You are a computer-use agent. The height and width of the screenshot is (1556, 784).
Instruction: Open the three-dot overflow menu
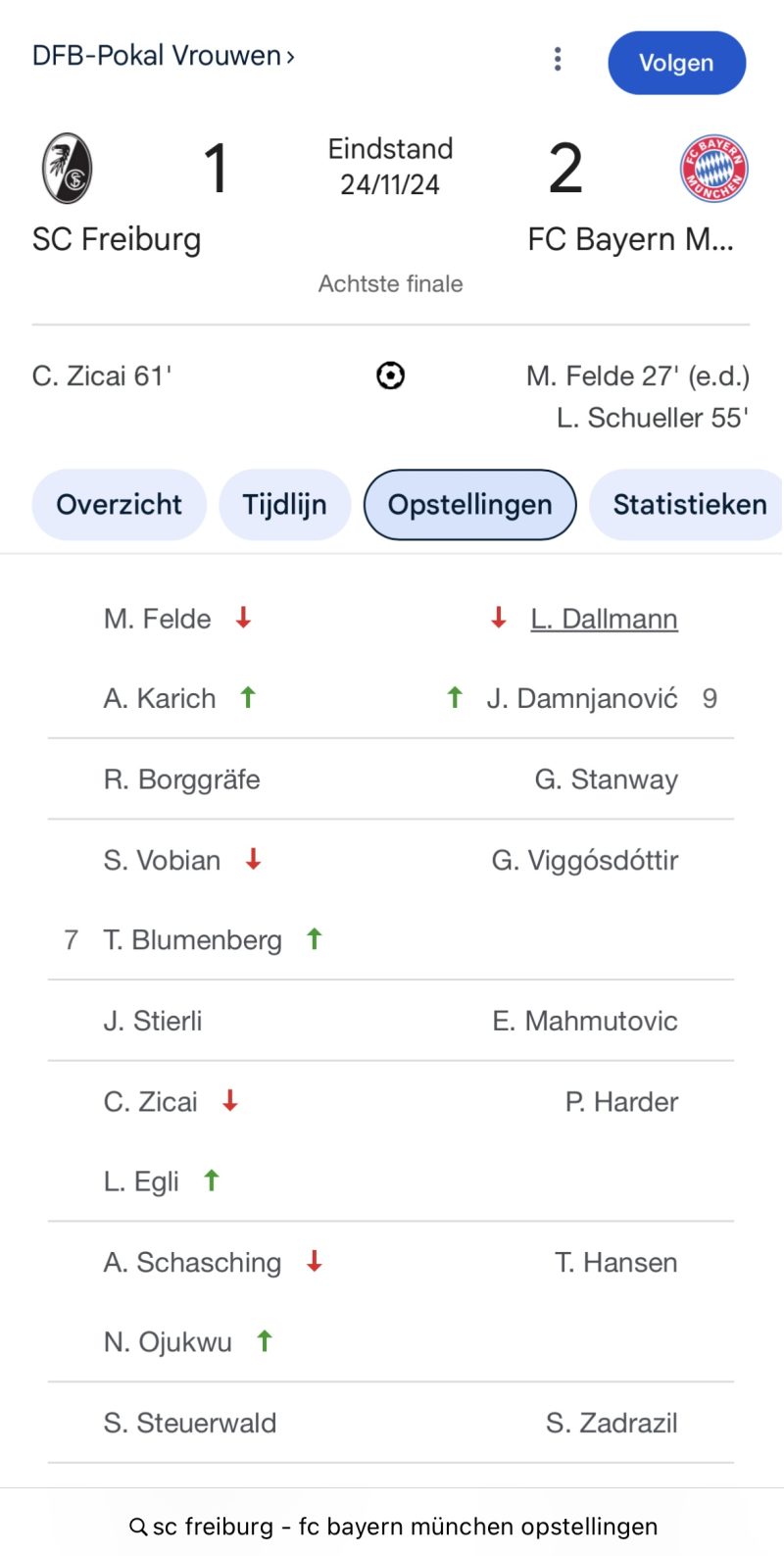pos(558,60)
